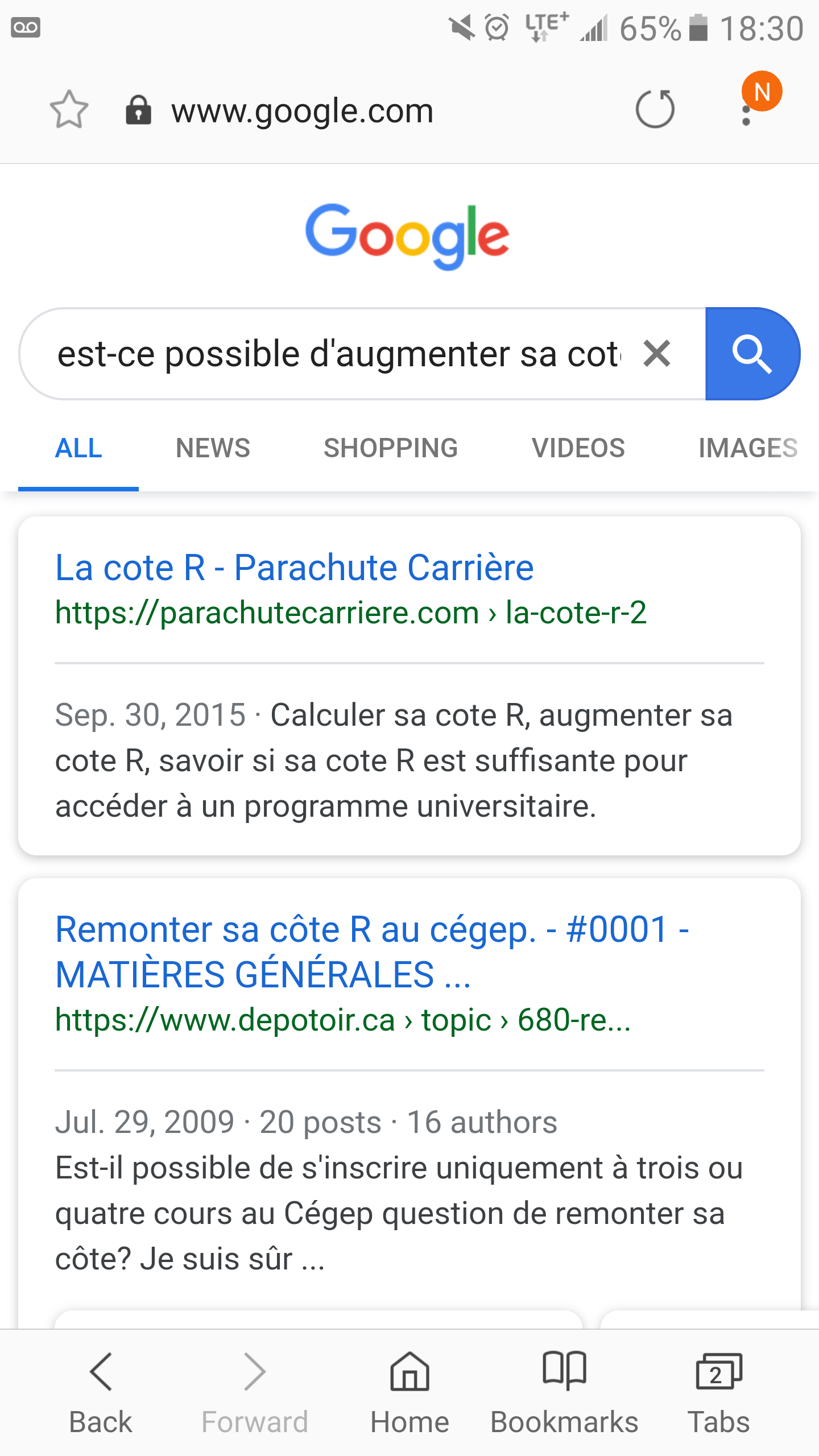This screenshot has width=819, height=1456.
Task: Switch to the News tab
Action: [213, 448]
